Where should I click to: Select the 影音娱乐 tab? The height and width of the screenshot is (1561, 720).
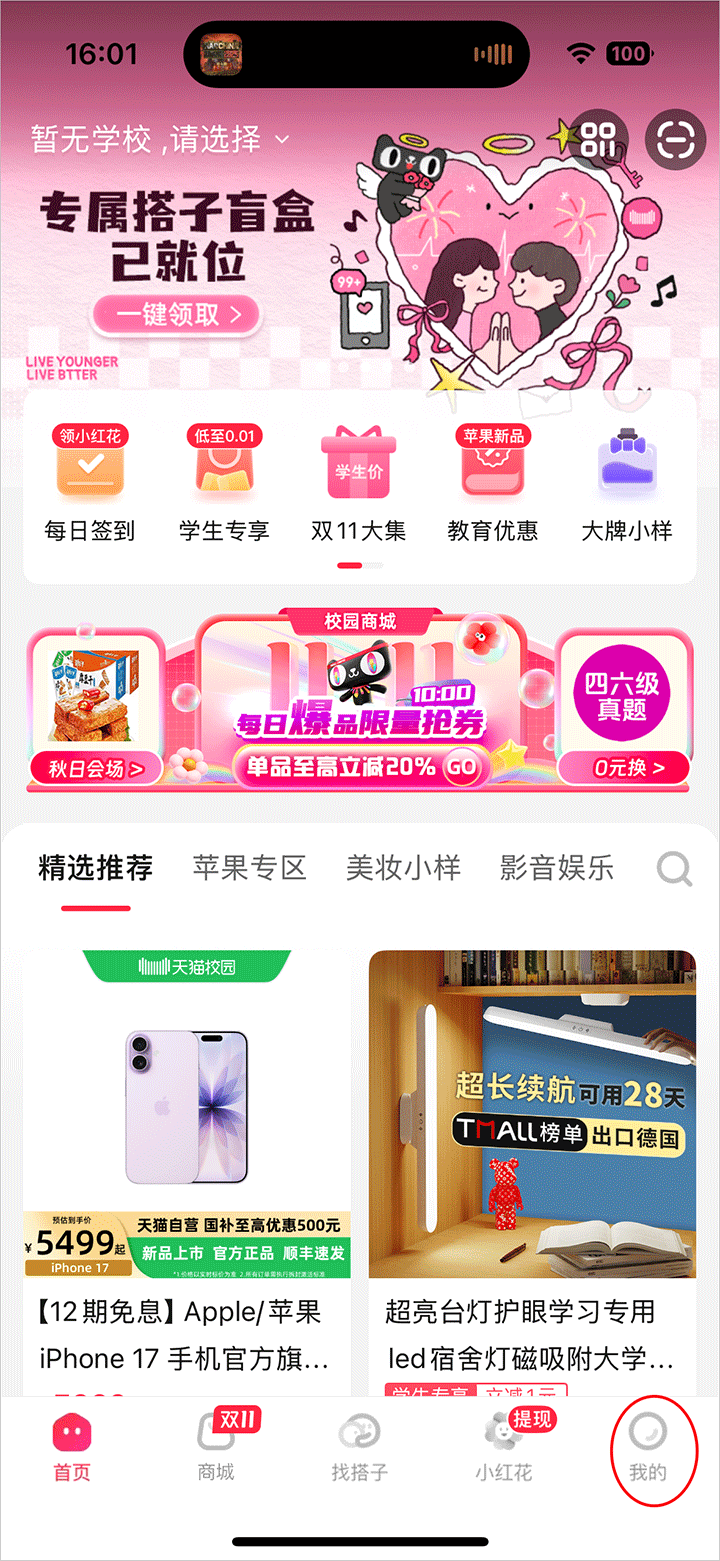pos(556,868)
